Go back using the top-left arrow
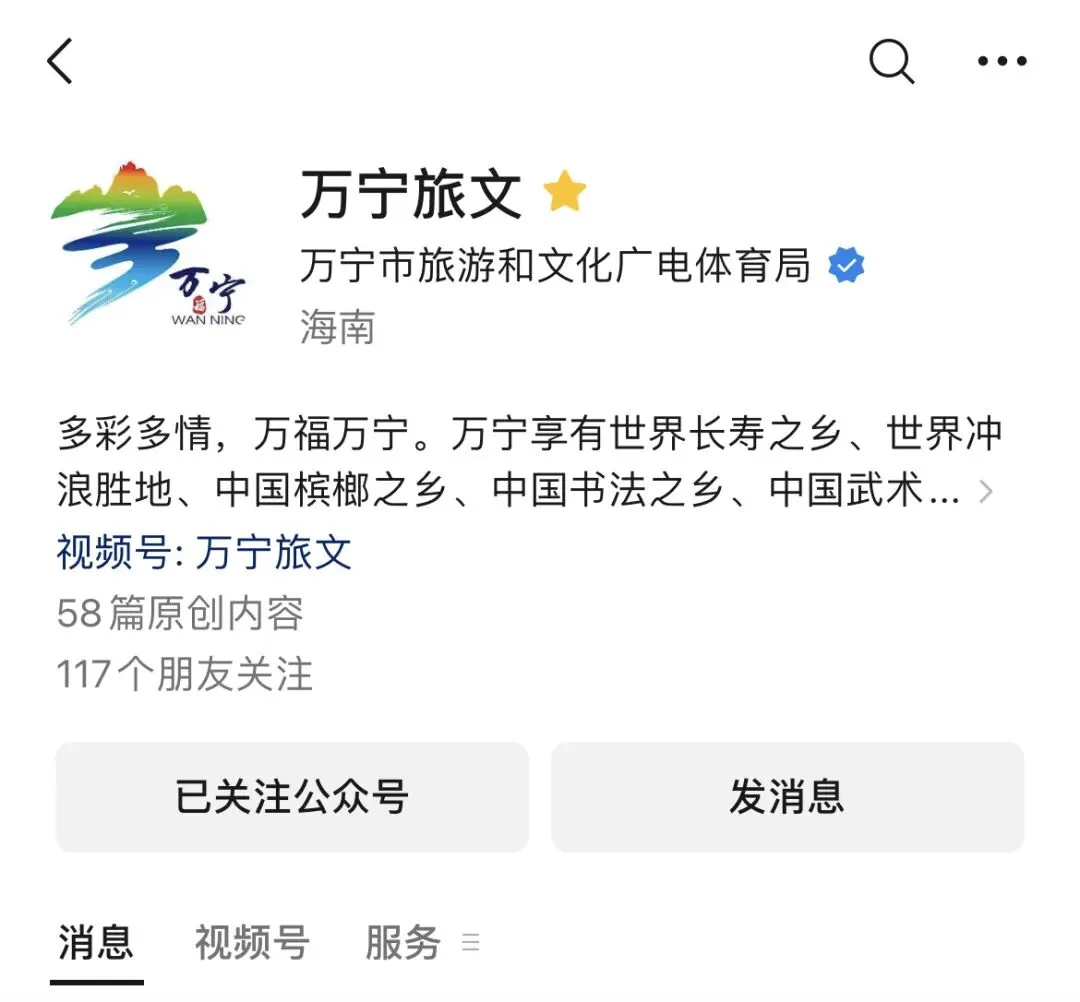The image size is (1080, 1002). click(x=60, y=61)
